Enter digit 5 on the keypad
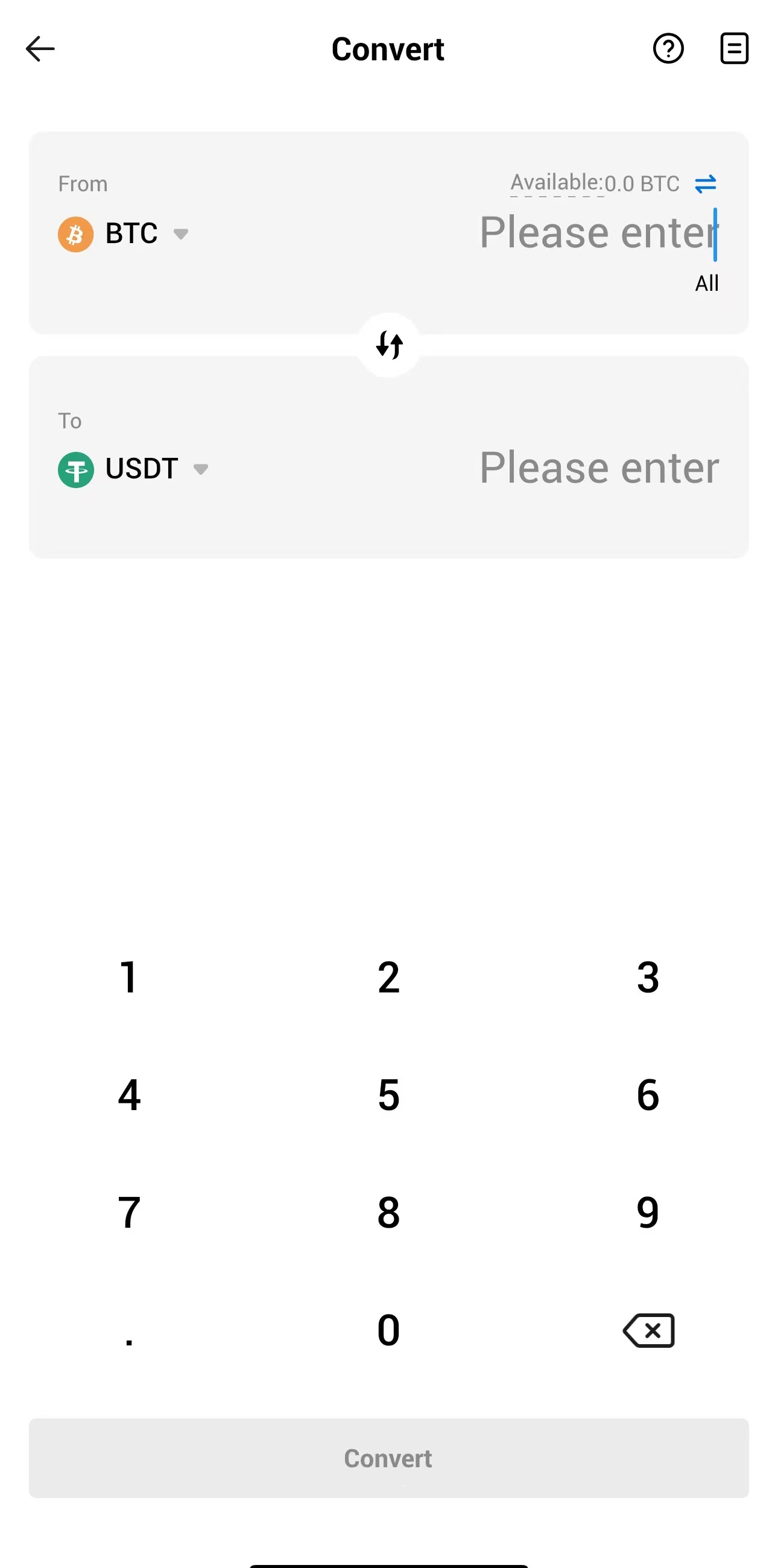778x1568 pixels. pos(388,1095)
